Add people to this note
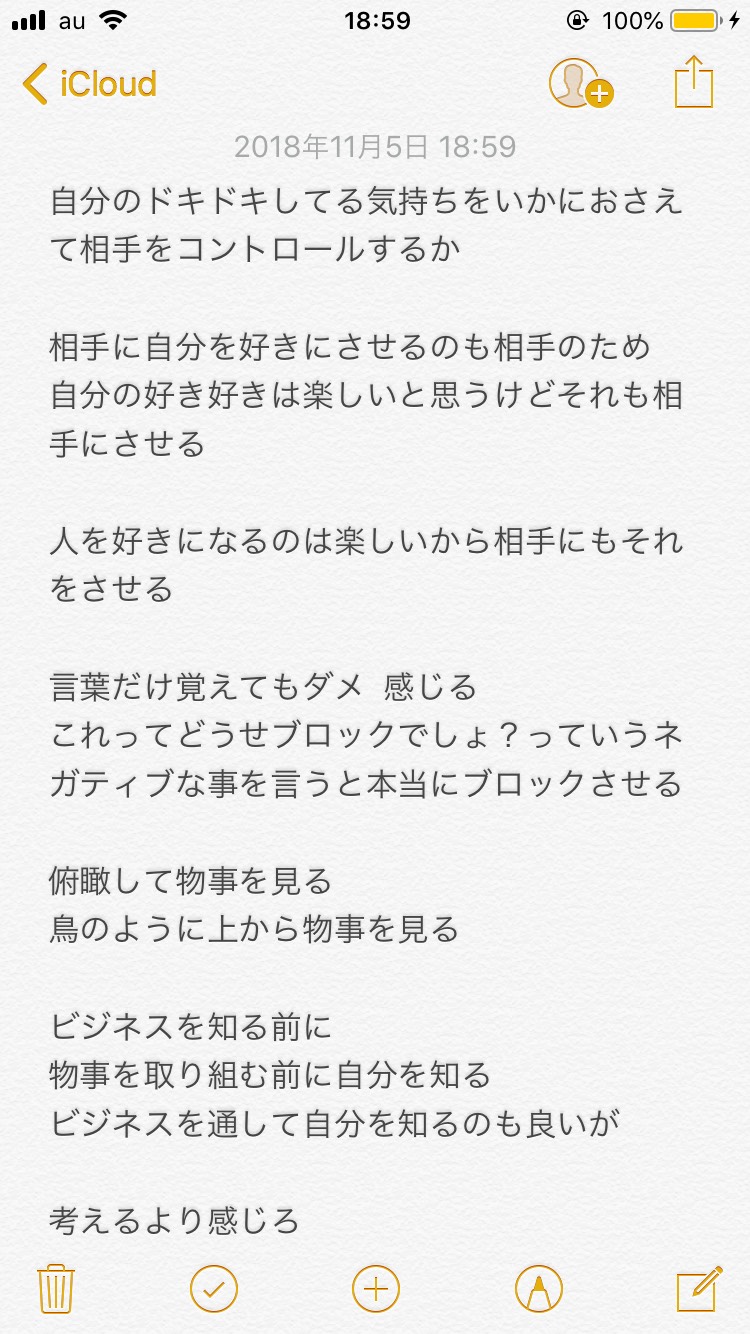This screenshot has width=750, height=1334. pos(580,84)
